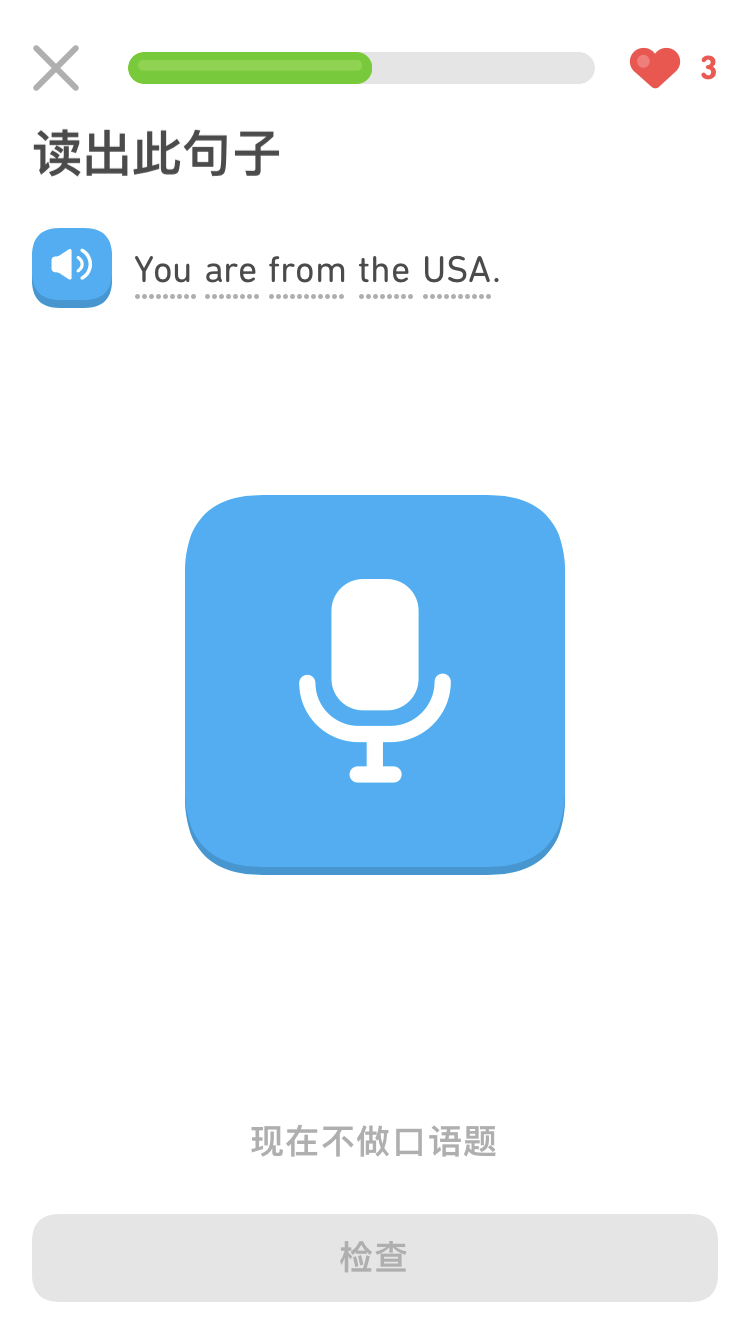Tap the 检查 check button
750x1334 pixels.
pos(375,1257)
